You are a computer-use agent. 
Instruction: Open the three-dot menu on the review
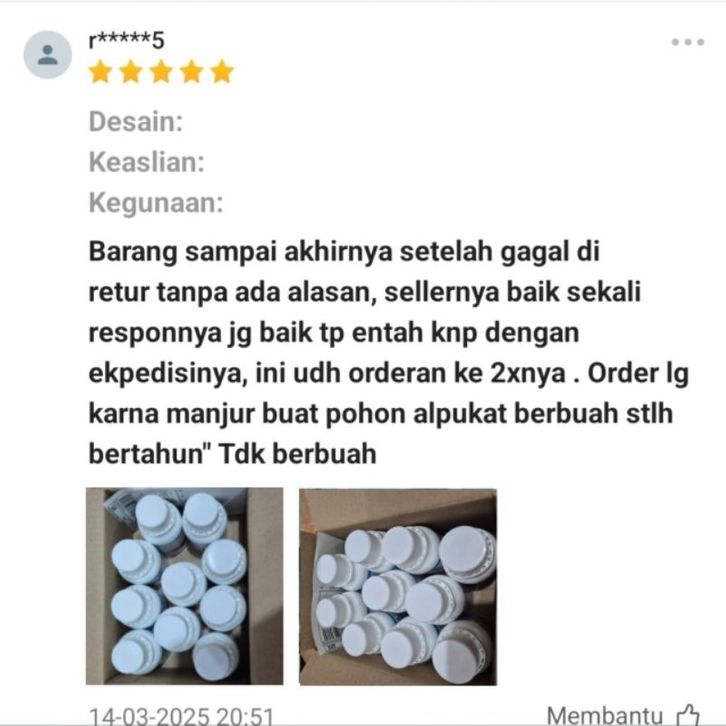point(687,42)
